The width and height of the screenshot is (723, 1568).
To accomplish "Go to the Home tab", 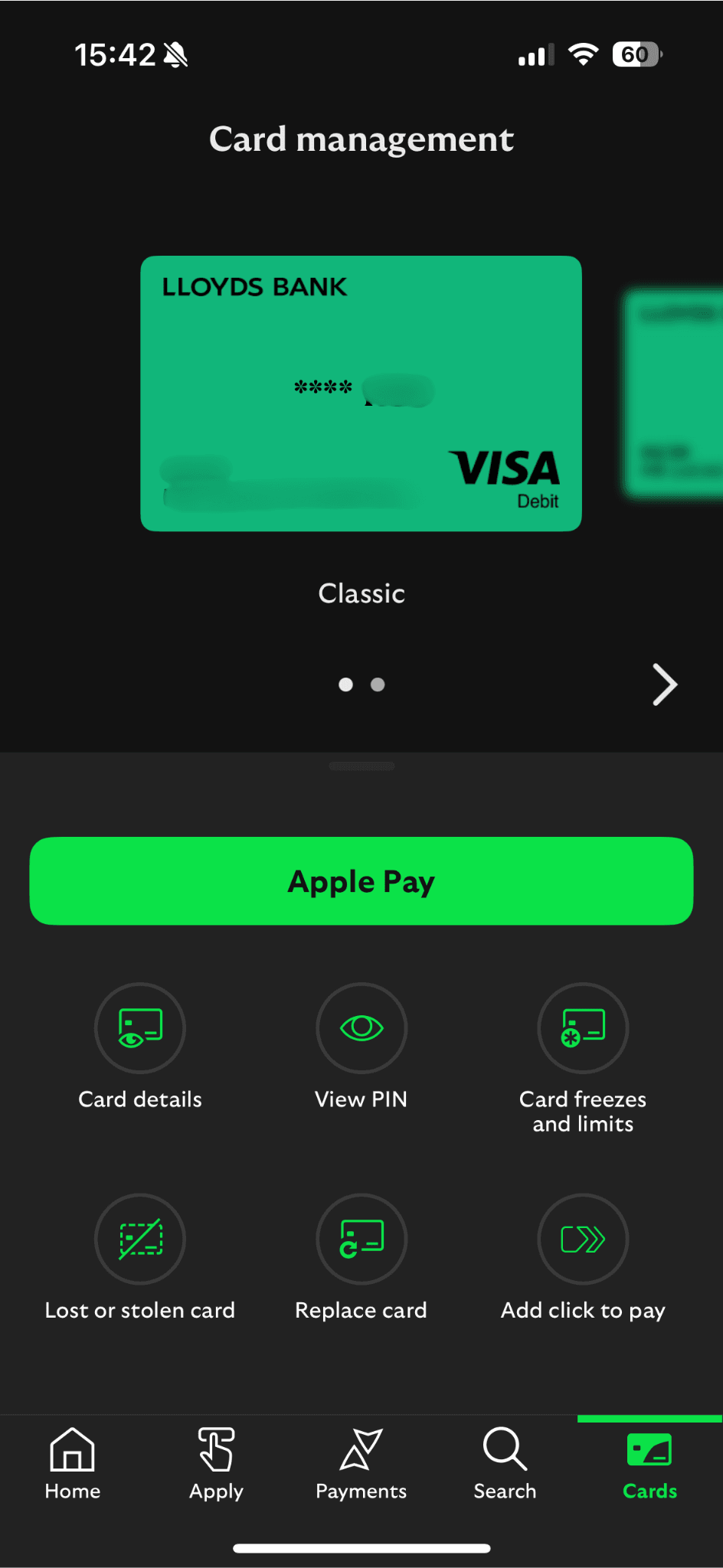I will pyautogui.click(x=73, y=1463).
